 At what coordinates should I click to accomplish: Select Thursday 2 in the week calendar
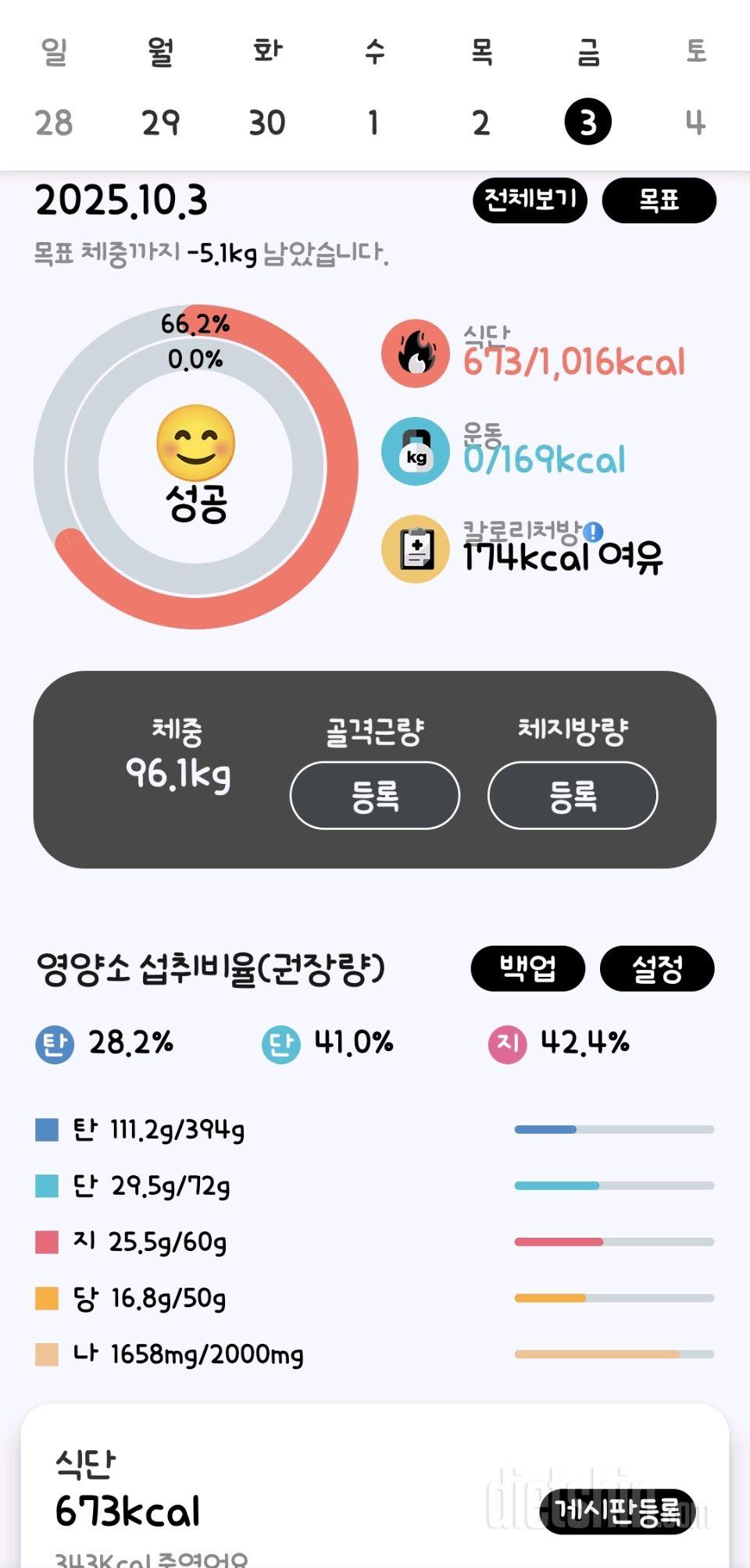tap(480, 123)
